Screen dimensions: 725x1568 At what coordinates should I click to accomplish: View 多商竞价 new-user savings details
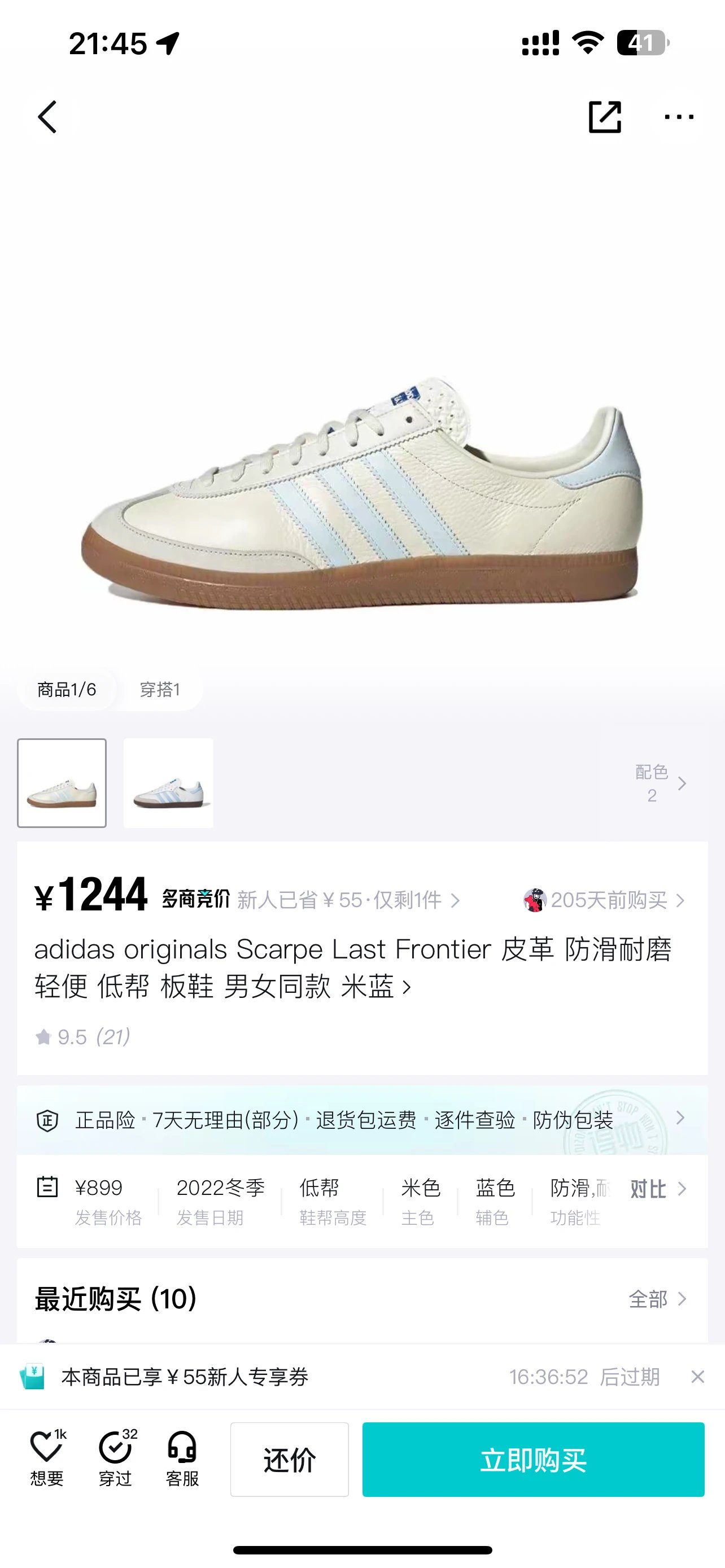pyautogui.click(x=347, y=900)
